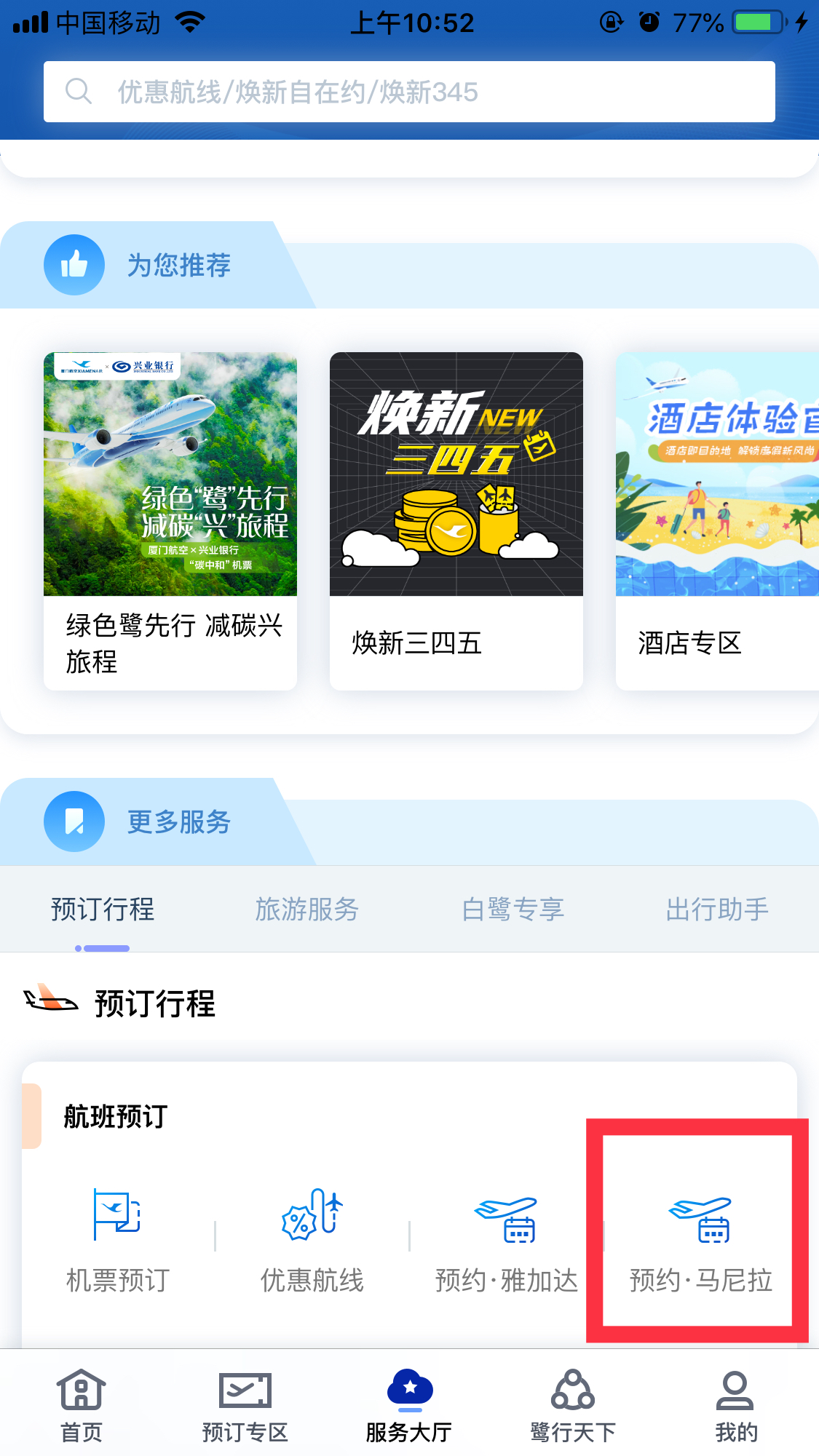Open the 出行助手 tab
Image resolution: width=819 pixels, height=1456 pixels.
click(716, 910)
